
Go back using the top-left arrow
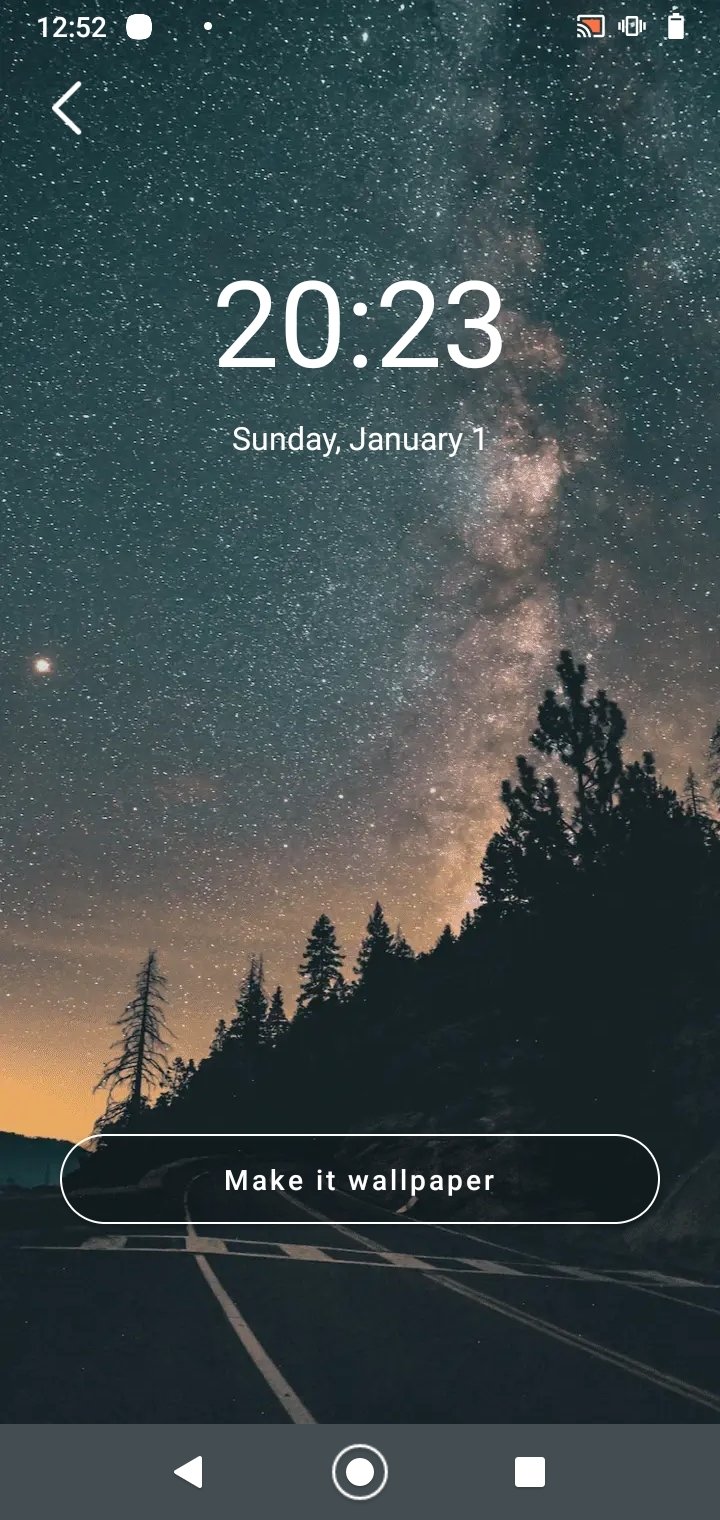(67, 108)
